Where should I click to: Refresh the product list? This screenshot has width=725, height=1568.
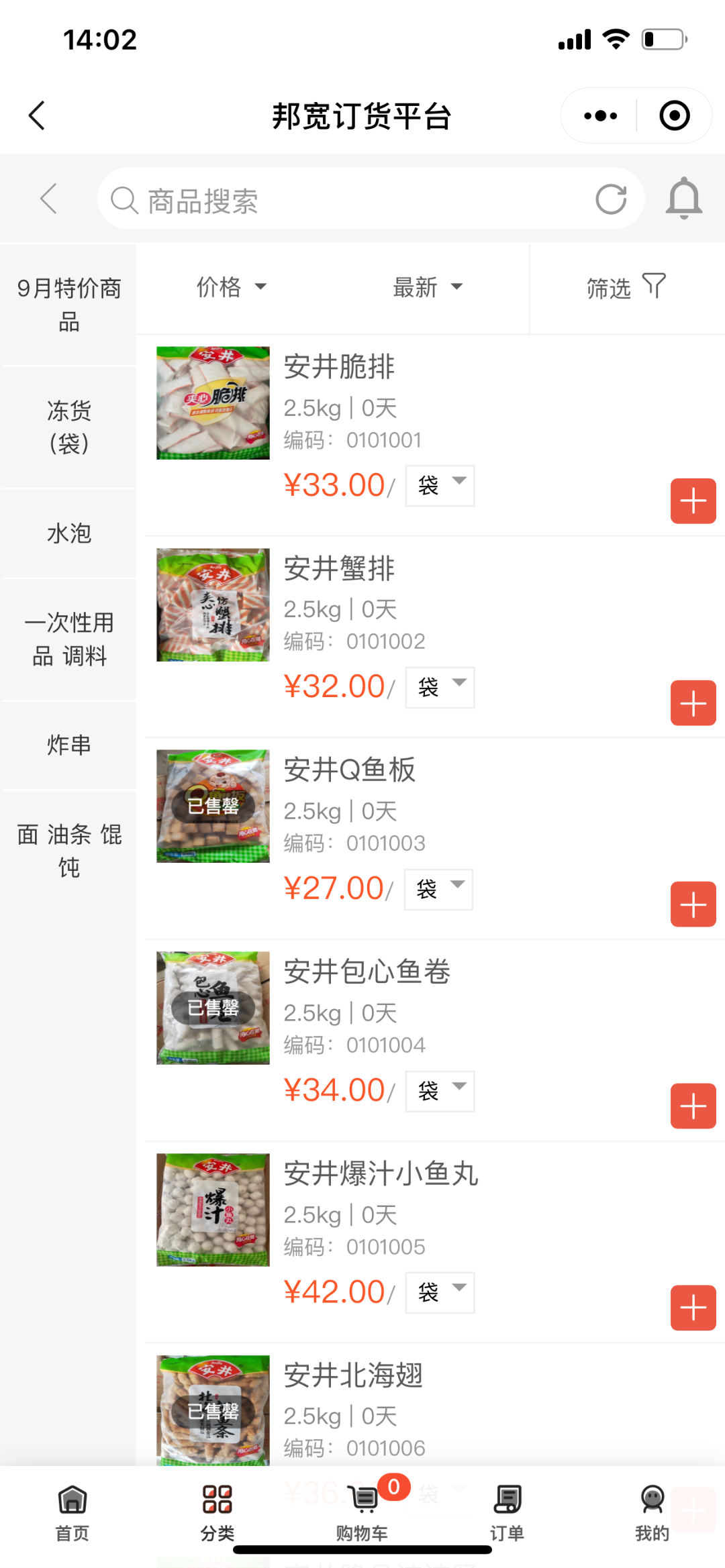point(611,199)
